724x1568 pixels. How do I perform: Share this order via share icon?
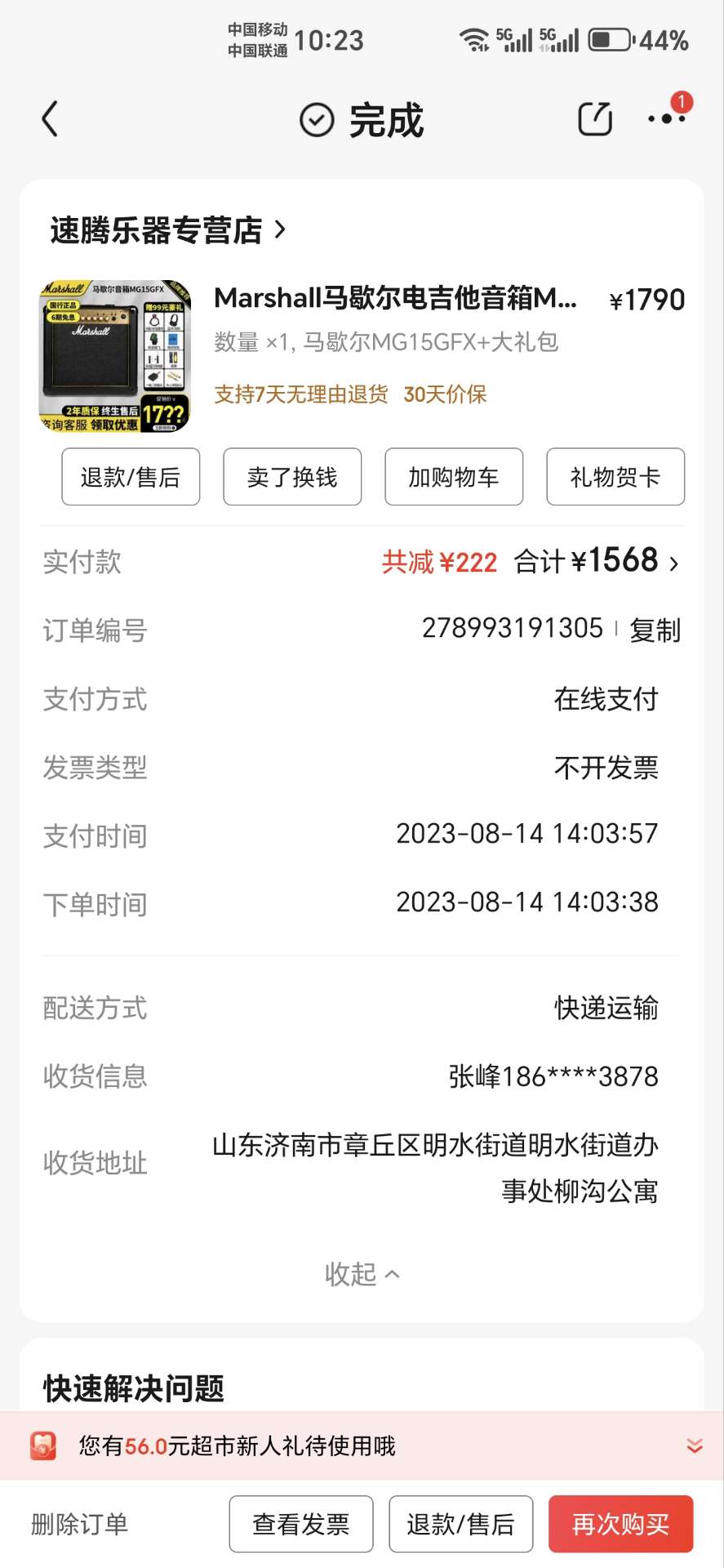595,119
